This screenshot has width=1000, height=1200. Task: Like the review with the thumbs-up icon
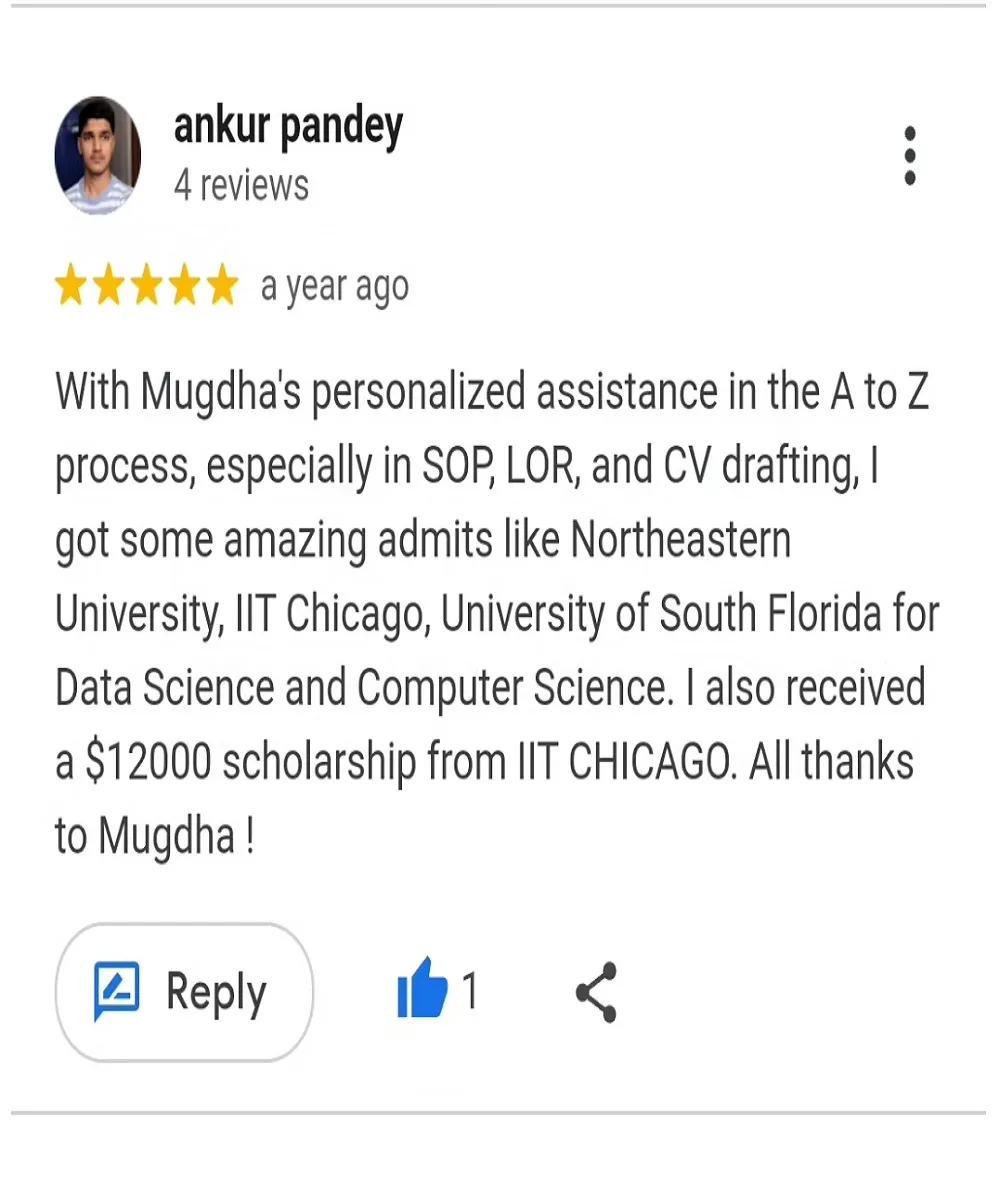pos(422,989)
